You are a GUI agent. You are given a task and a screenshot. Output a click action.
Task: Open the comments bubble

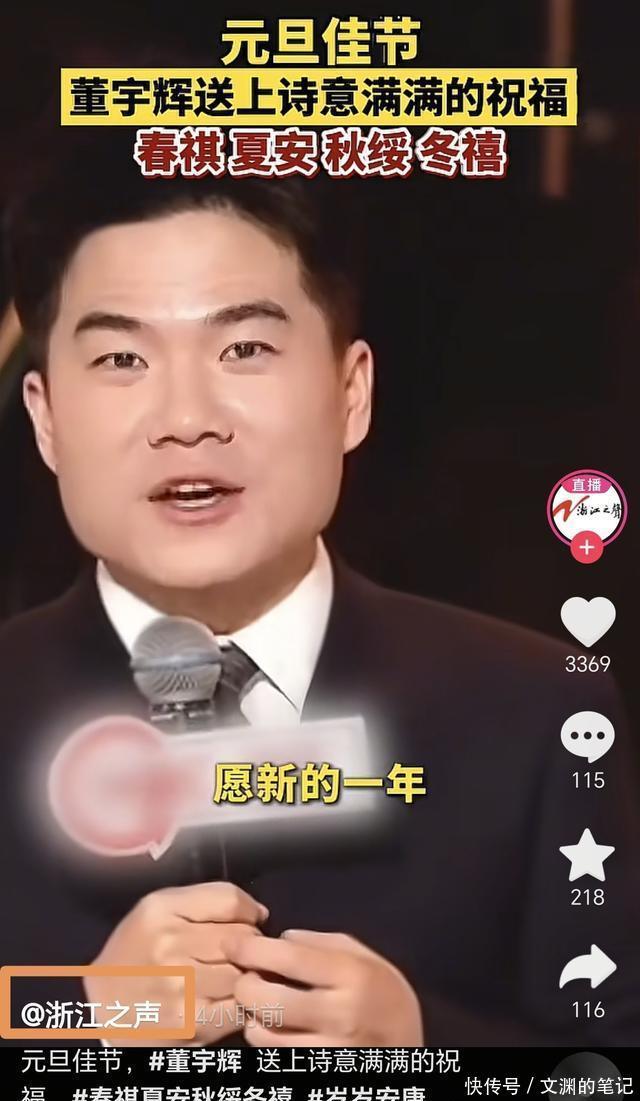tap(588, 737)
